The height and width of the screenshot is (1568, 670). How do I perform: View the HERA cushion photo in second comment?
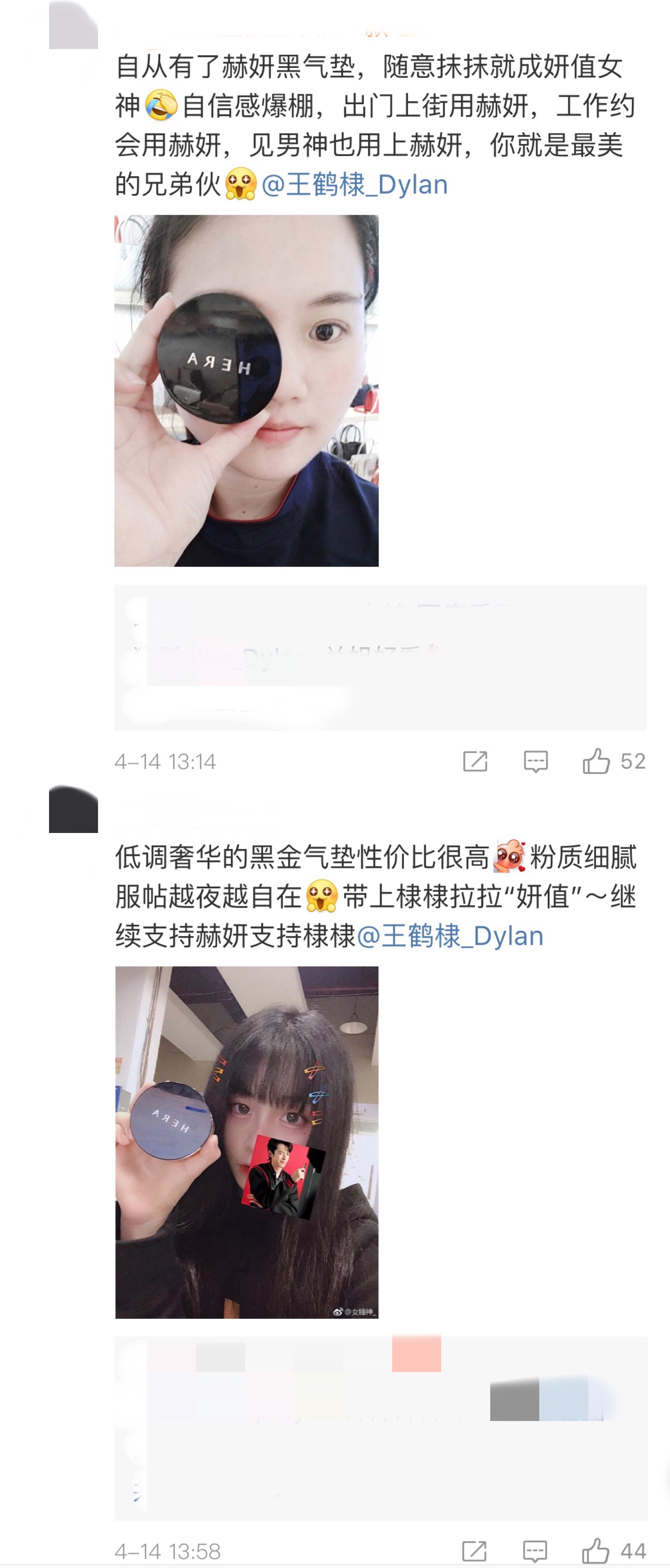pos(247,1141)
